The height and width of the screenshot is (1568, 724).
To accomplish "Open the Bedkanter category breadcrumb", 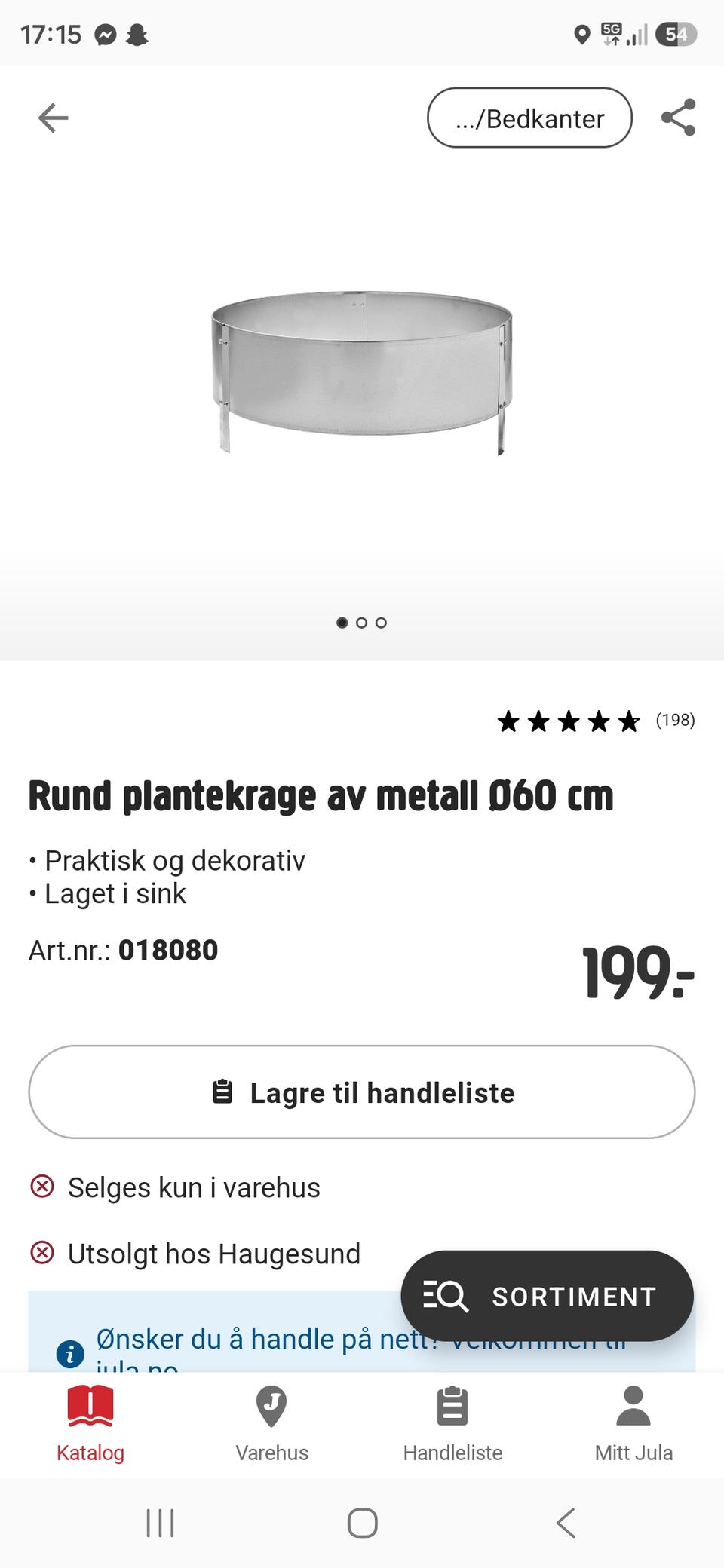I will pyautogui.click(x=529, y=118).
